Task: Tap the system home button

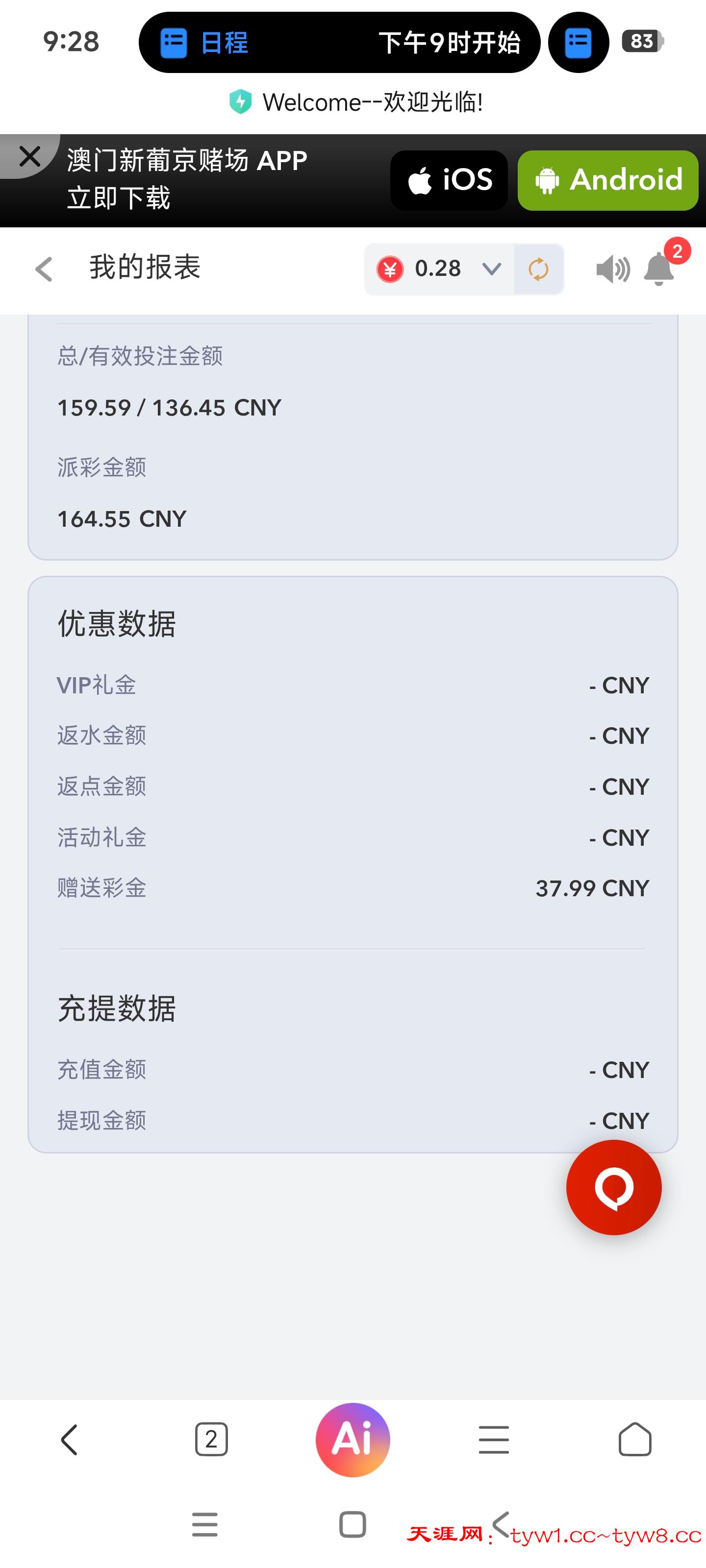Action: [x=353, y=1525]
